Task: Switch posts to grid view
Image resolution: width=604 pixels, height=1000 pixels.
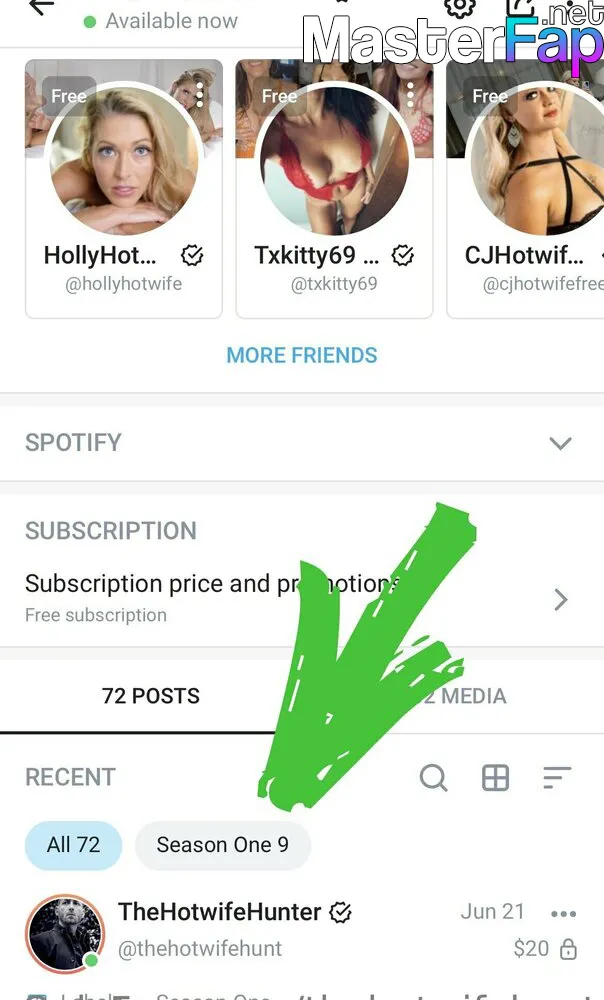Action: click(495, 777)
